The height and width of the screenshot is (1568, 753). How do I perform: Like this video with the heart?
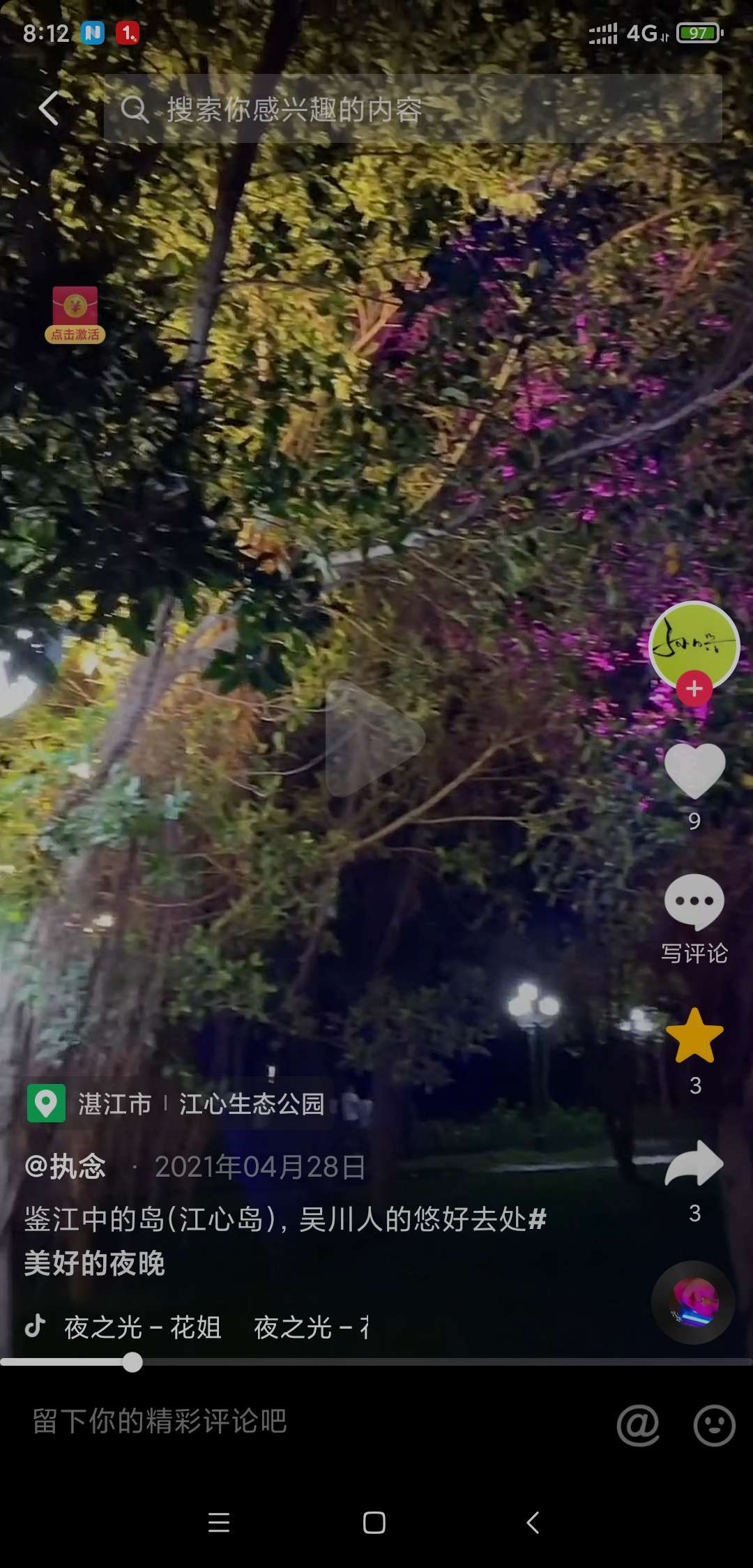[x=694, y=770]
